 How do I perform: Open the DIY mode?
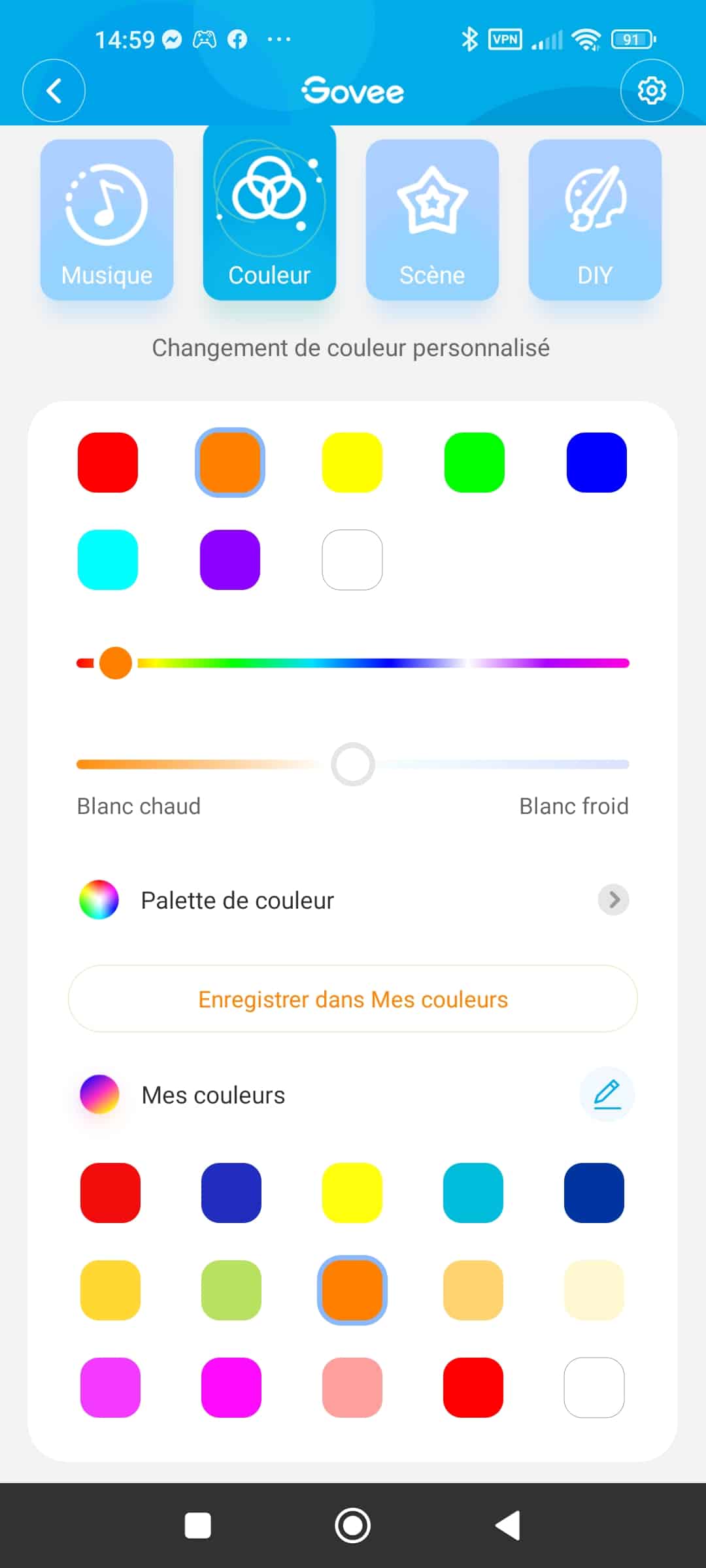(x=595, y=220)
